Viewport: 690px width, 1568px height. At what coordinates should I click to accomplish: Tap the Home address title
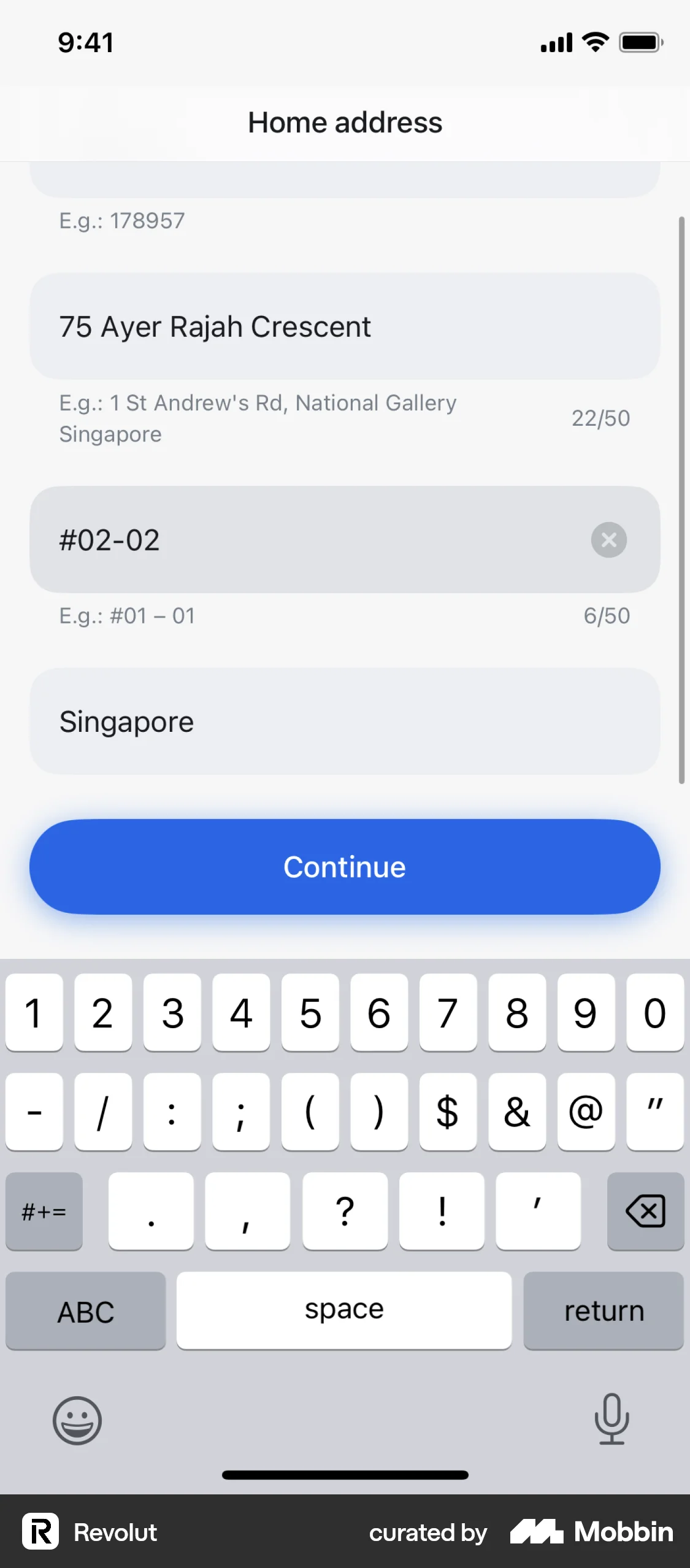345,122
